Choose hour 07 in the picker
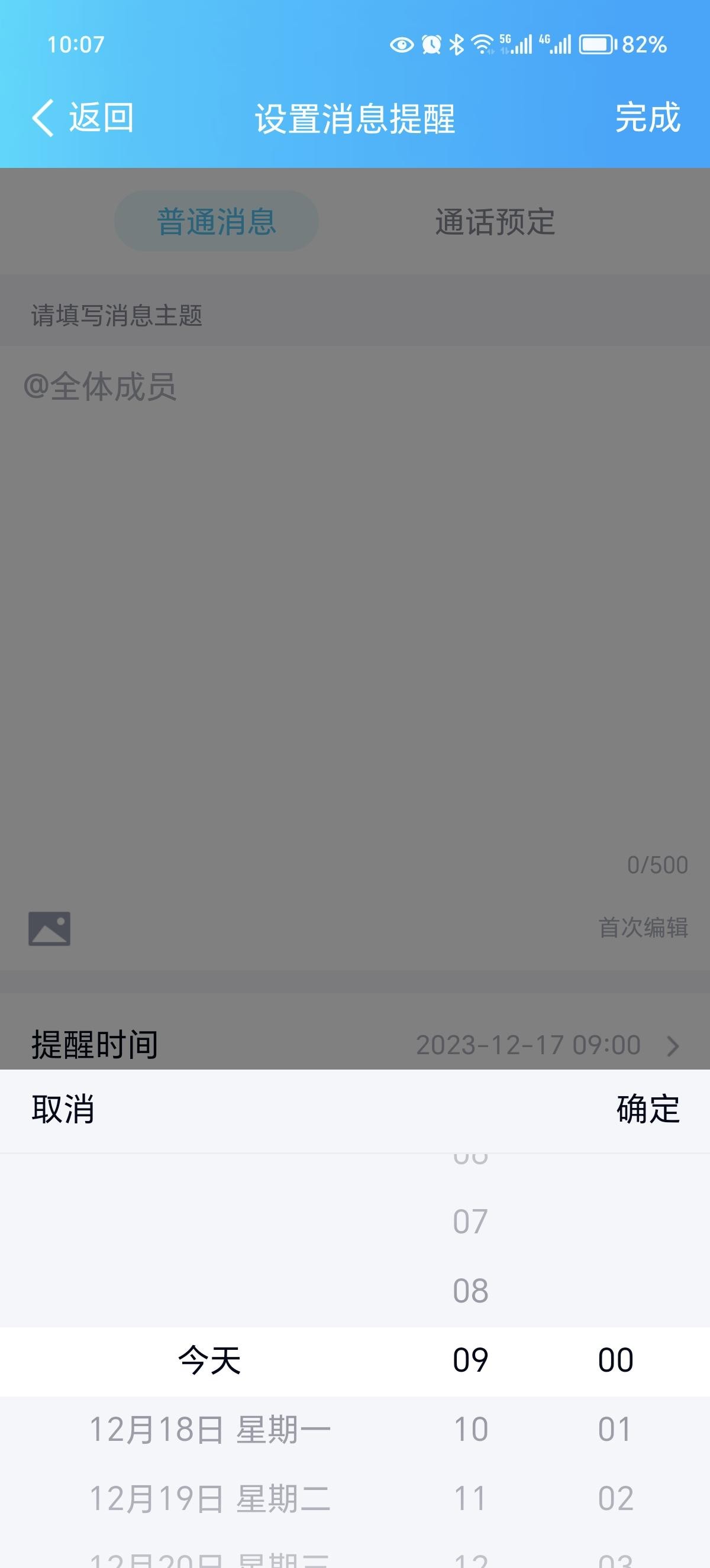Image resolution: width=710 pixels, height=1568 pixels. tap(471, 1222)
